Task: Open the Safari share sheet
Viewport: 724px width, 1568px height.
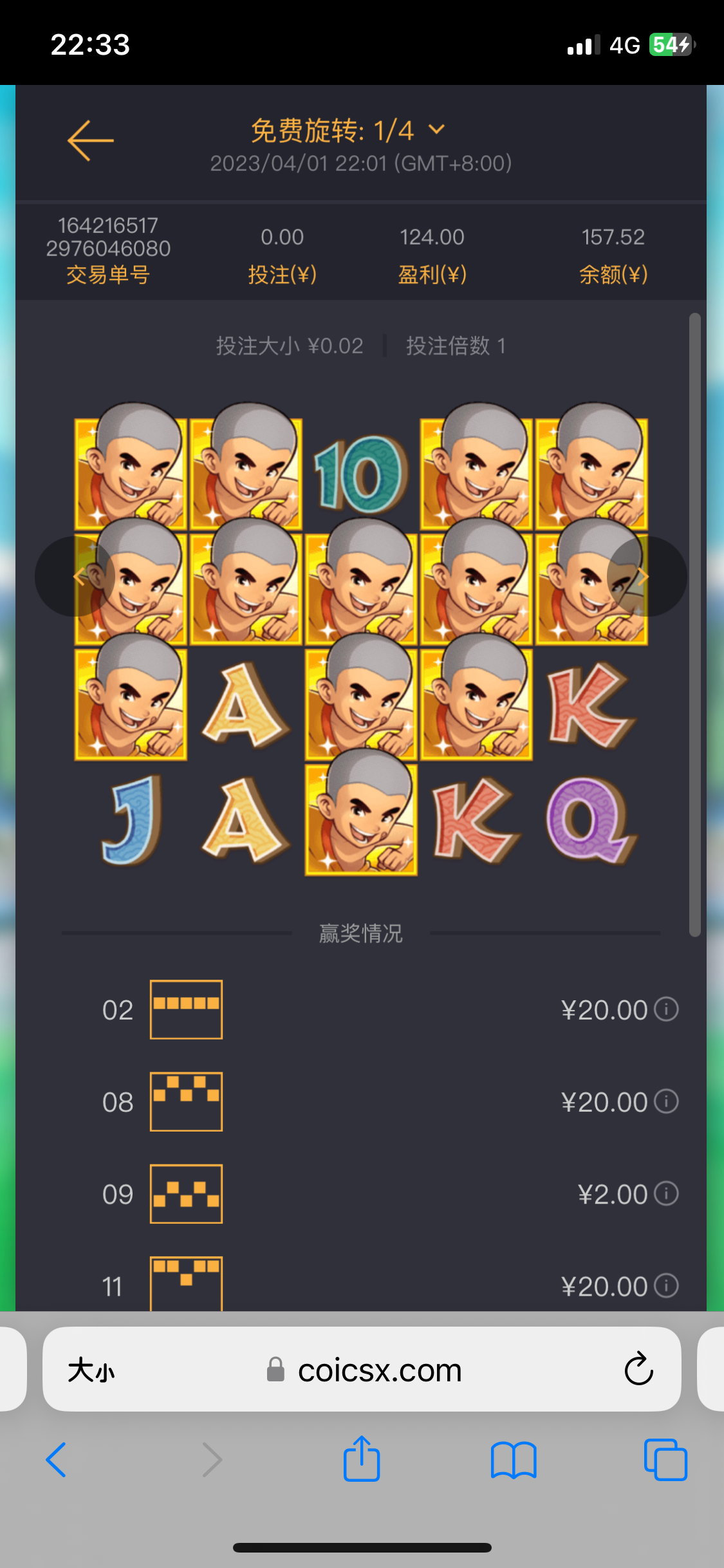Action: click(x=362, y=1459)
